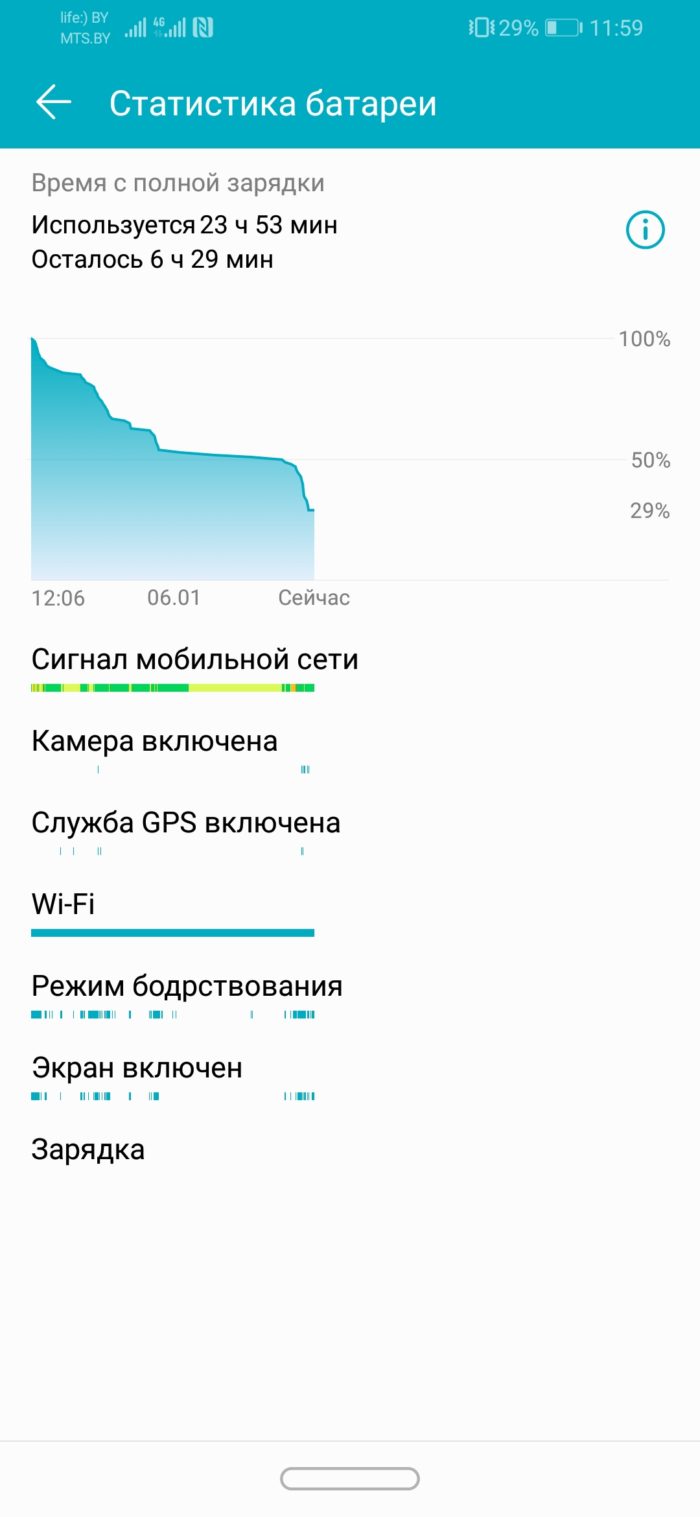The image size is (700, 1517).
Task: Open the battery info icon
Action: 645,231
